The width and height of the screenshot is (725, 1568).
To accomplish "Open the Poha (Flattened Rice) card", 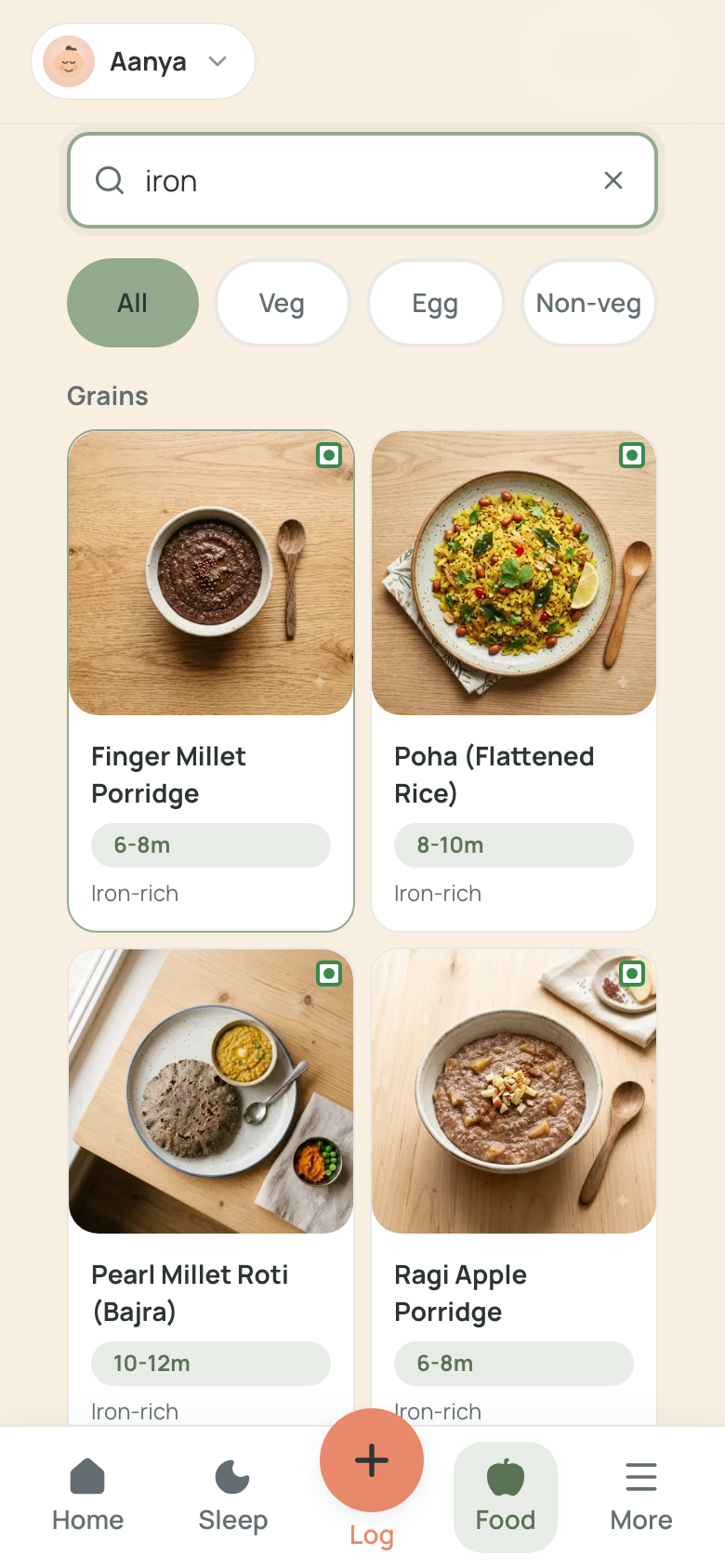I will coord(514,680).
